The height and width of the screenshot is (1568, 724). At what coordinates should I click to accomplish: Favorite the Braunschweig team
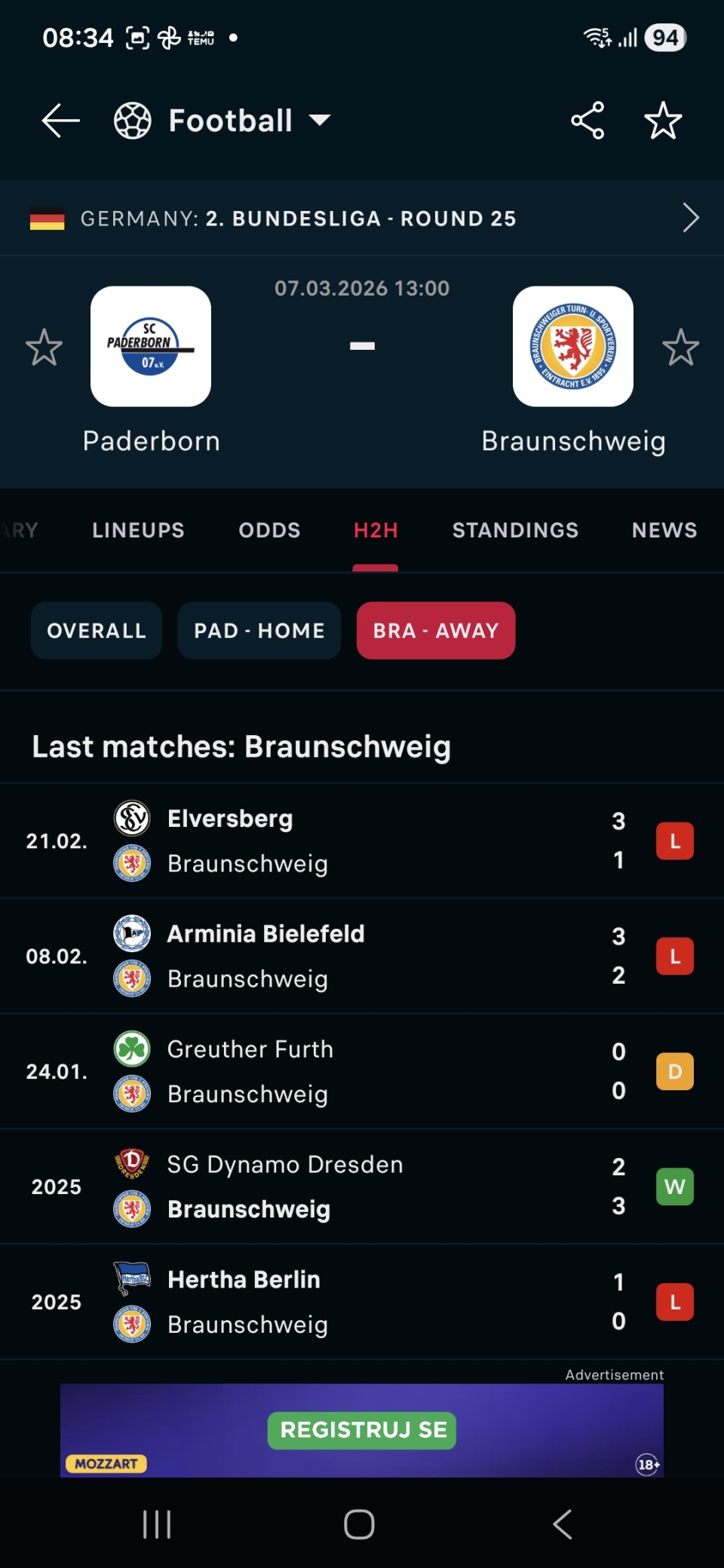click(680, 348)
